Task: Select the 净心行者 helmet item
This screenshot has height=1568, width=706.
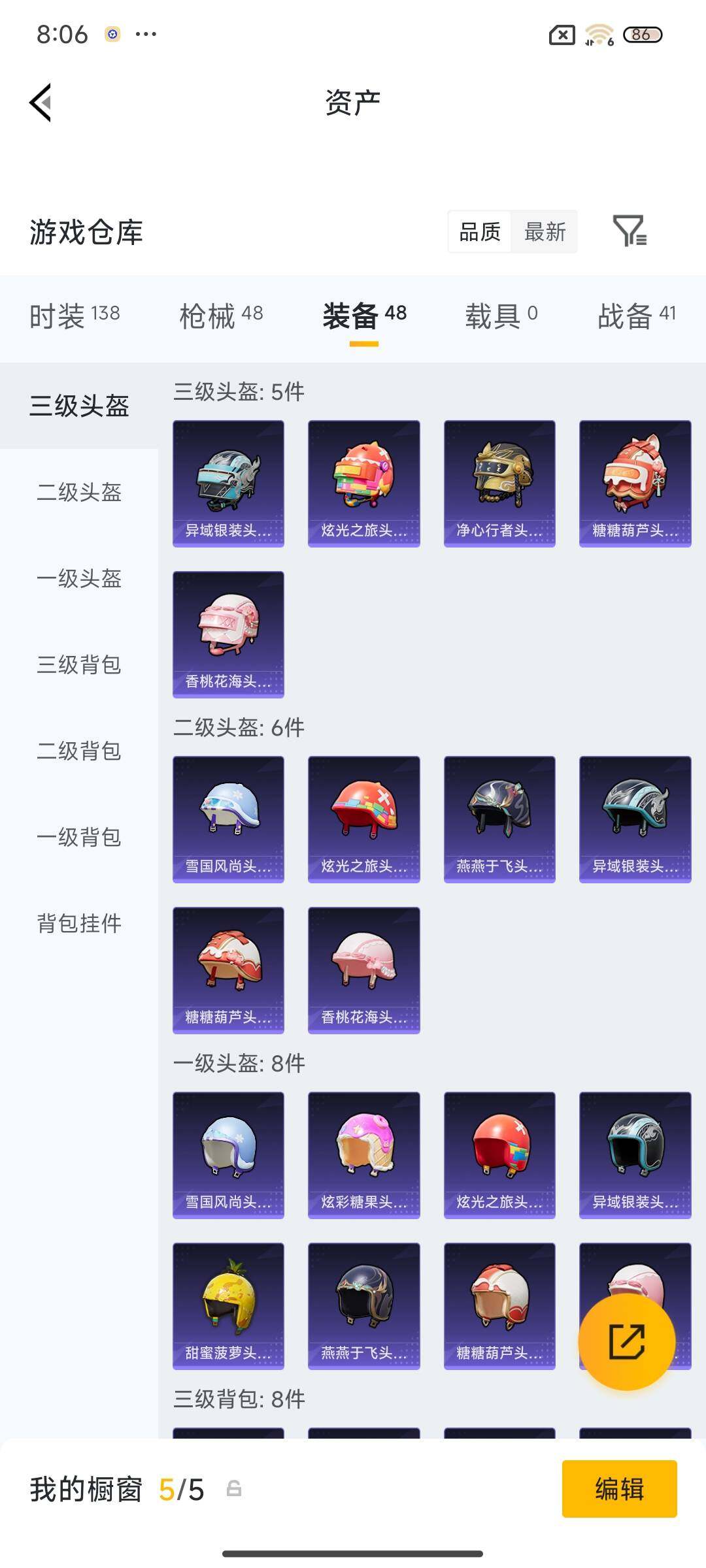Action: [499, 482]
